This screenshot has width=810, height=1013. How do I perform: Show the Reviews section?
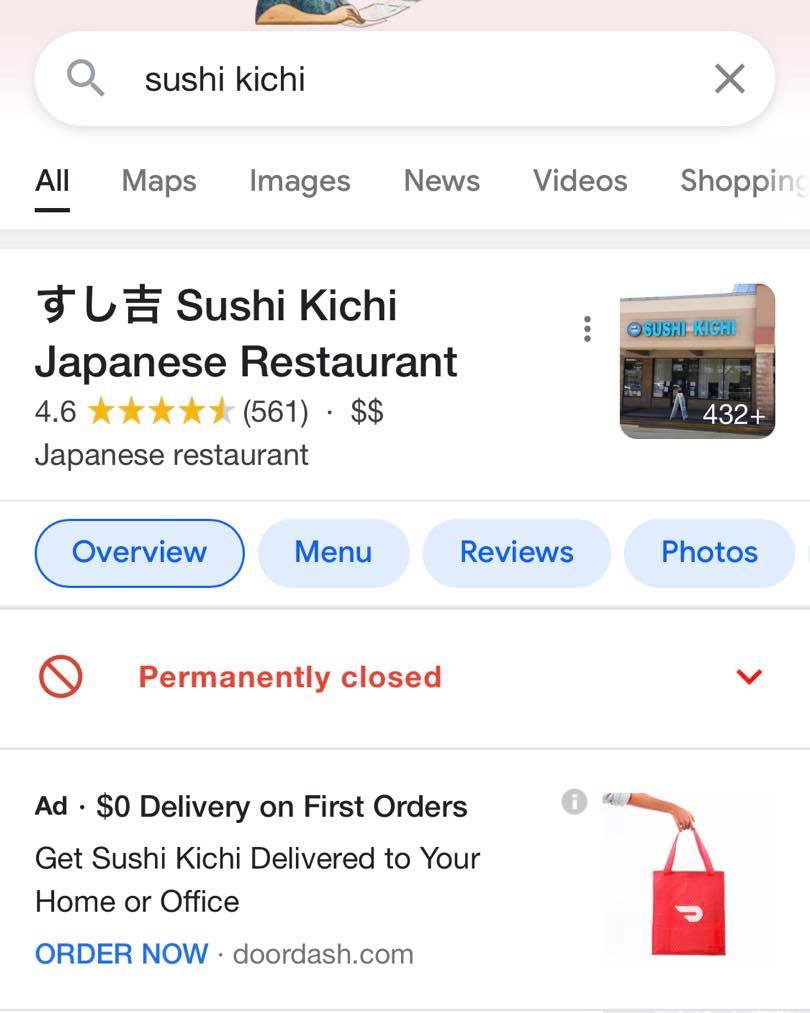516,552
